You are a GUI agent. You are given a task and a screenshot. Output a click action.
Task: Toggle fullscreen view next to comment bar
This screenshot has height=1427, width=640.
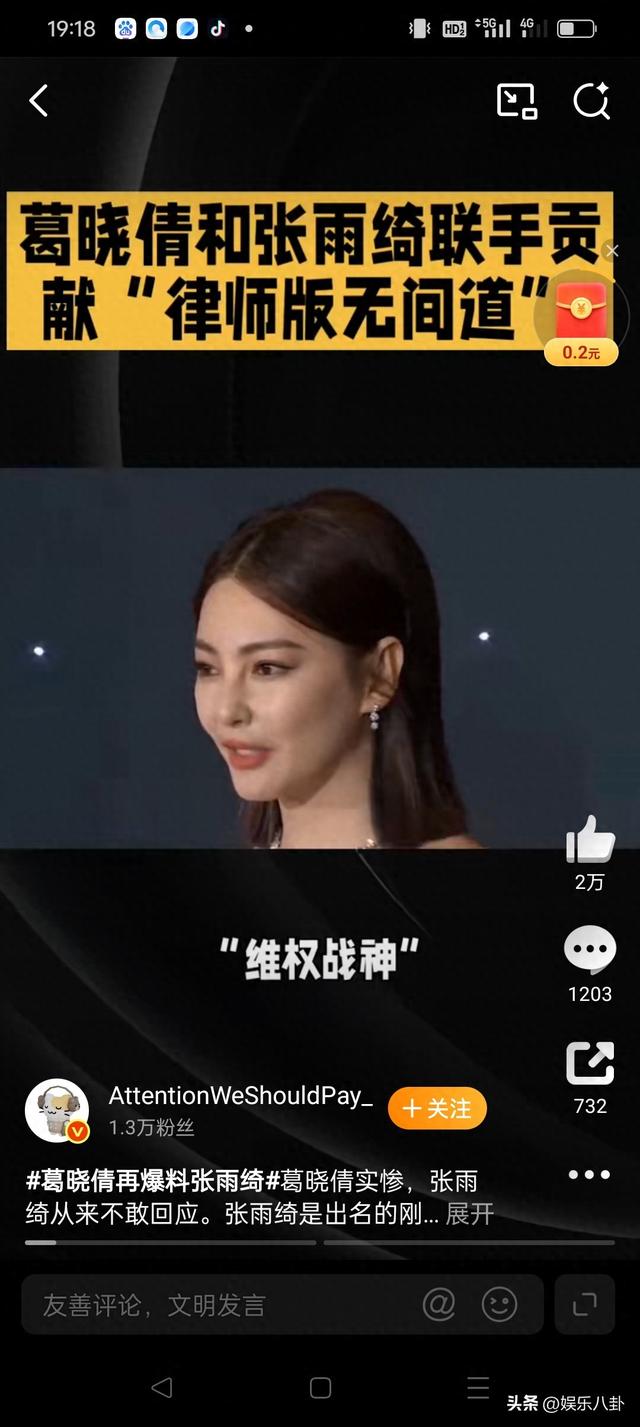pyautogui.click(x=585, y=1304)
